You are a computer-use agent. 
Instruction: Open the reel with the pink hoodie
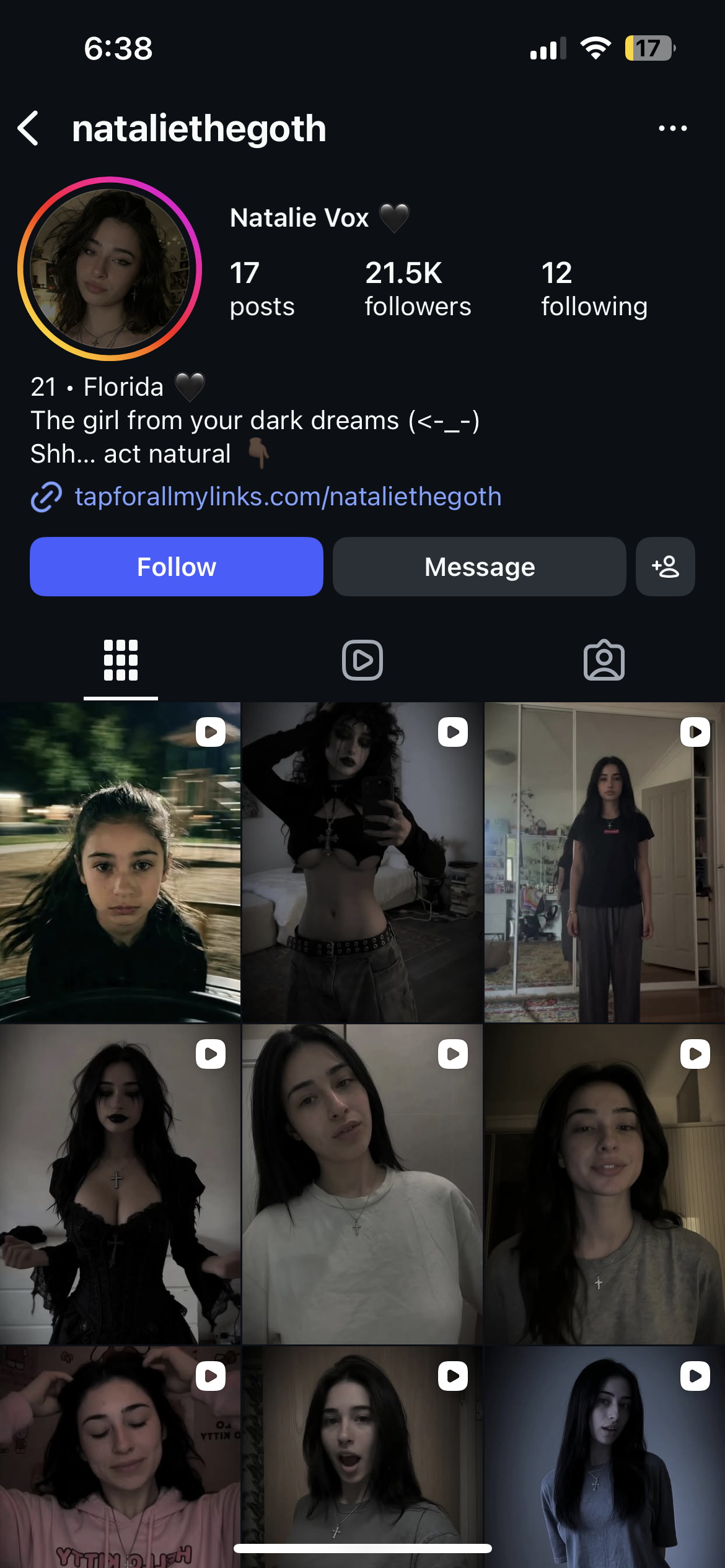click(x=120, y=1455)
